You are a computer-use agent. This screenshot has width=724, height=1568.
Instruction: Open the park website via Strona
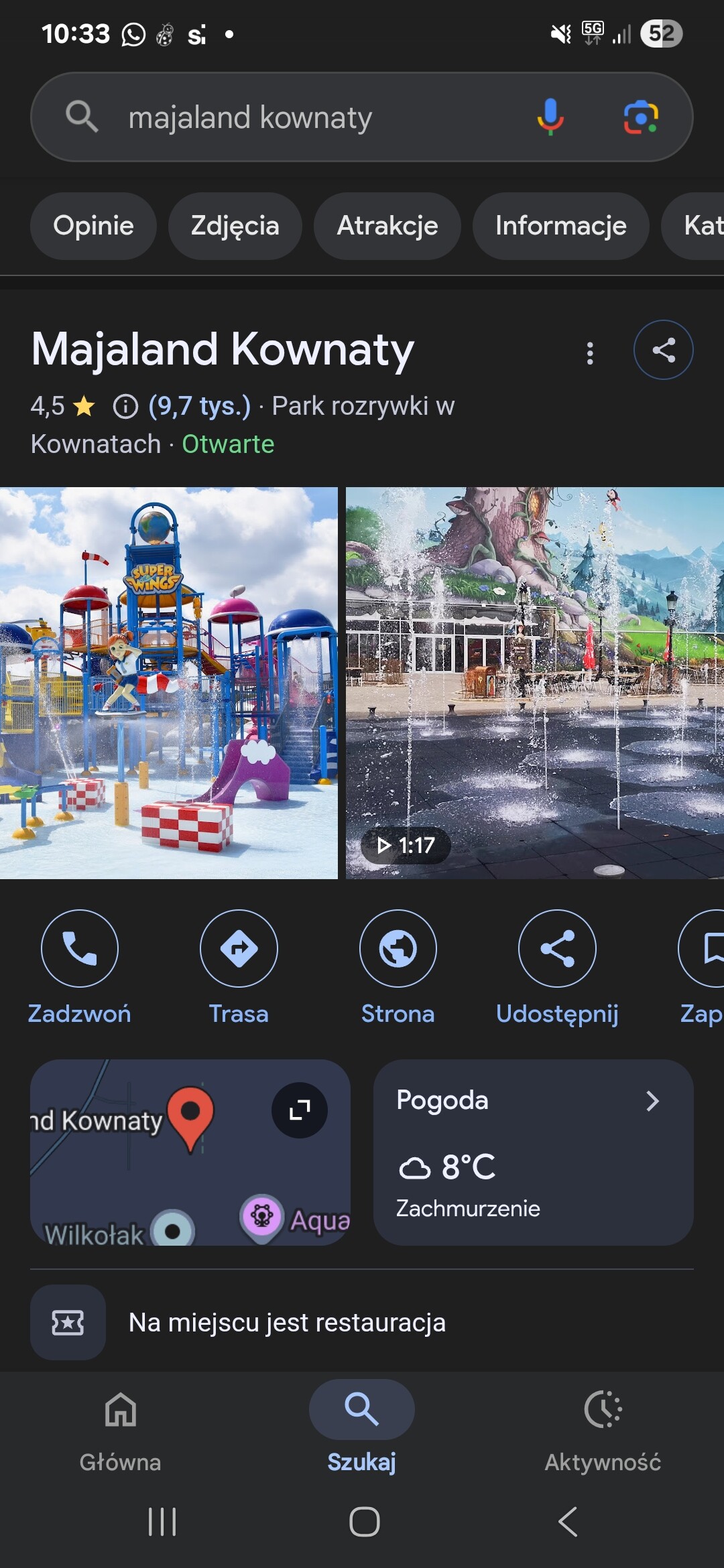[x=398, y=948]
